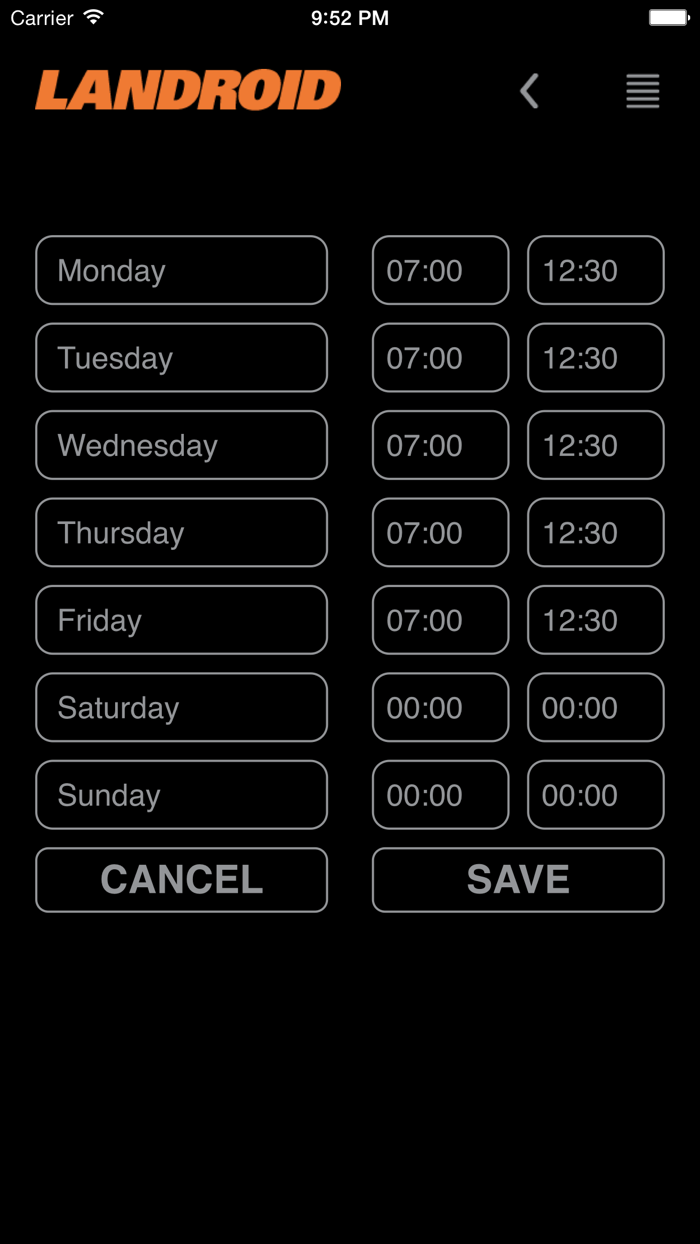Adjust Friday's 12:30 end time
The height and width of the screenshot is (1244, 700).
[595, 620]
